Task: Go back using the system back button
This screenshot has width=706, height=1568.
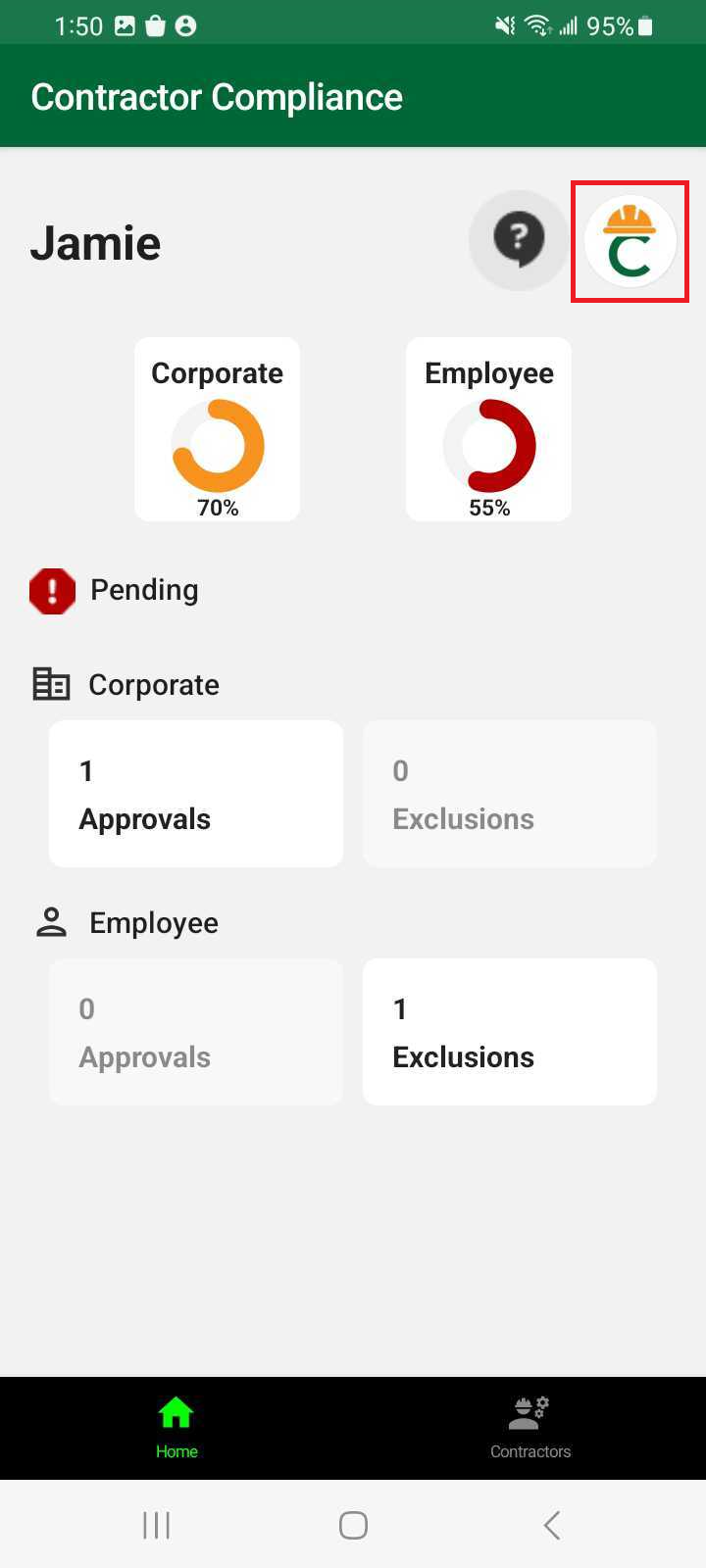Action: click(551, 1525)
